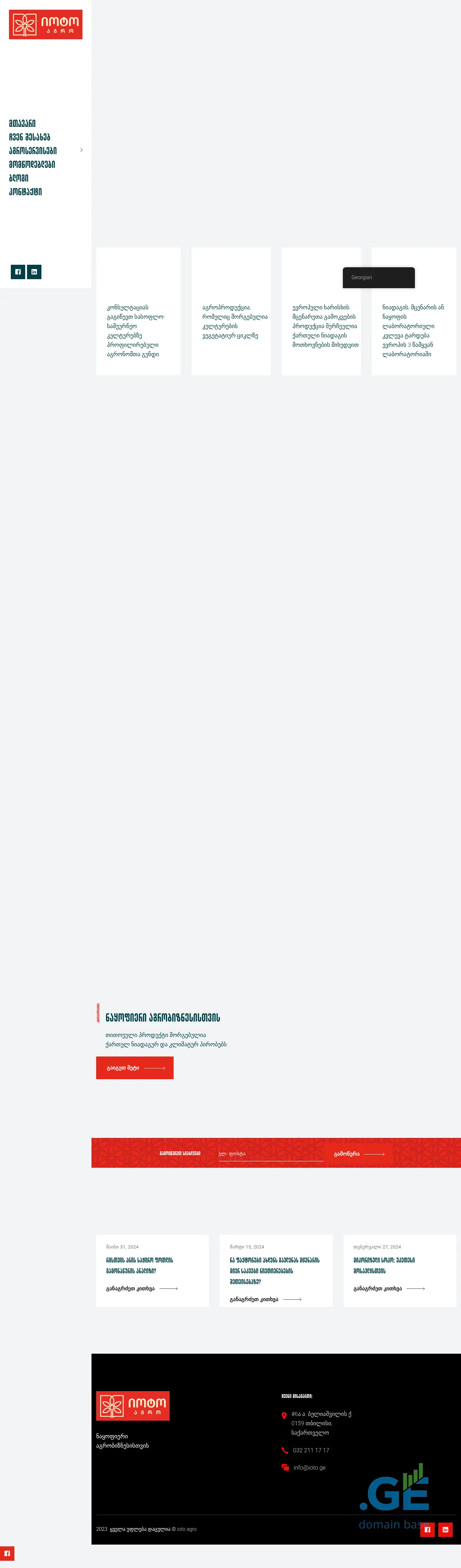Viewport: 461px width, 1568px height.
Task: Email info@ioto.ge from the footer
Action: tap(309, 1468)
